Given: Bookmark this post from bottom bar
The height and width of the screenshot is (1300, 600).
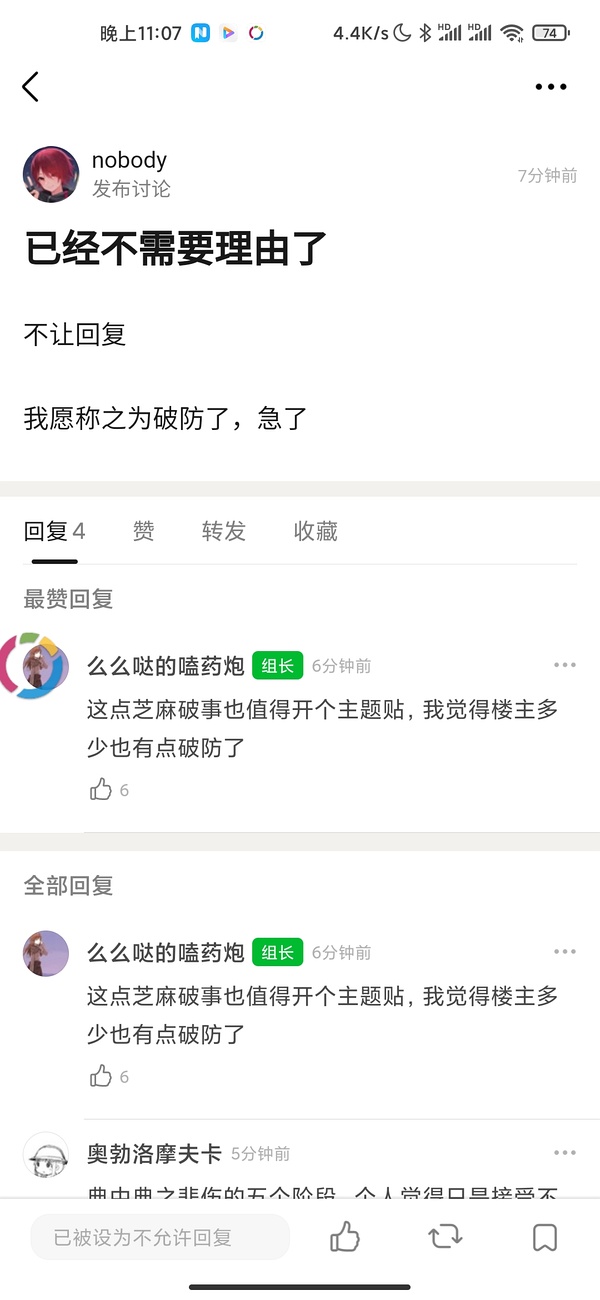Looking at the screenshot, I should (545, 1238).
